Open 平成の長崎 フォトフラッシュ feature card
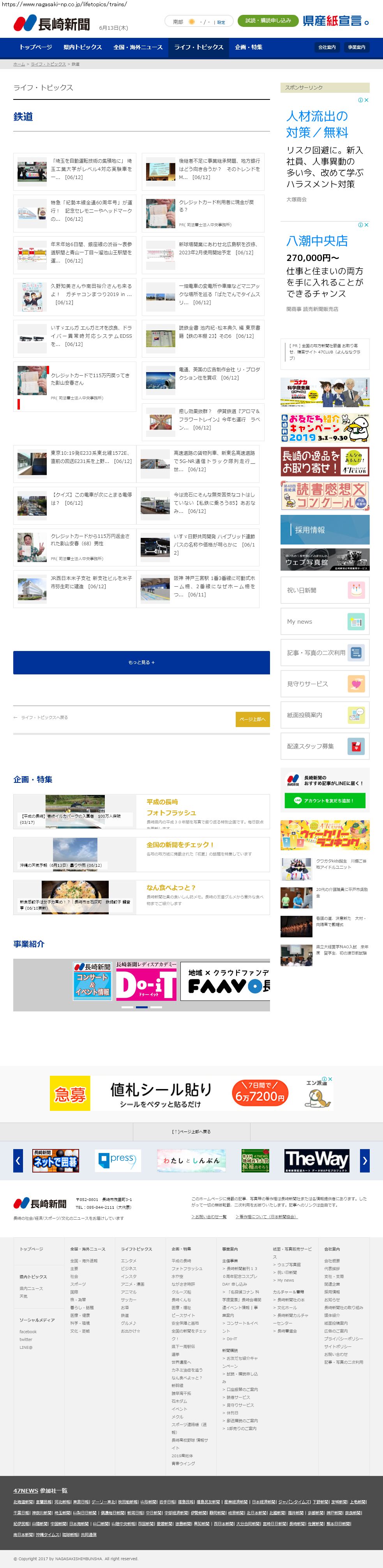The image size is (383, 1568). click(x=142, y=811)
